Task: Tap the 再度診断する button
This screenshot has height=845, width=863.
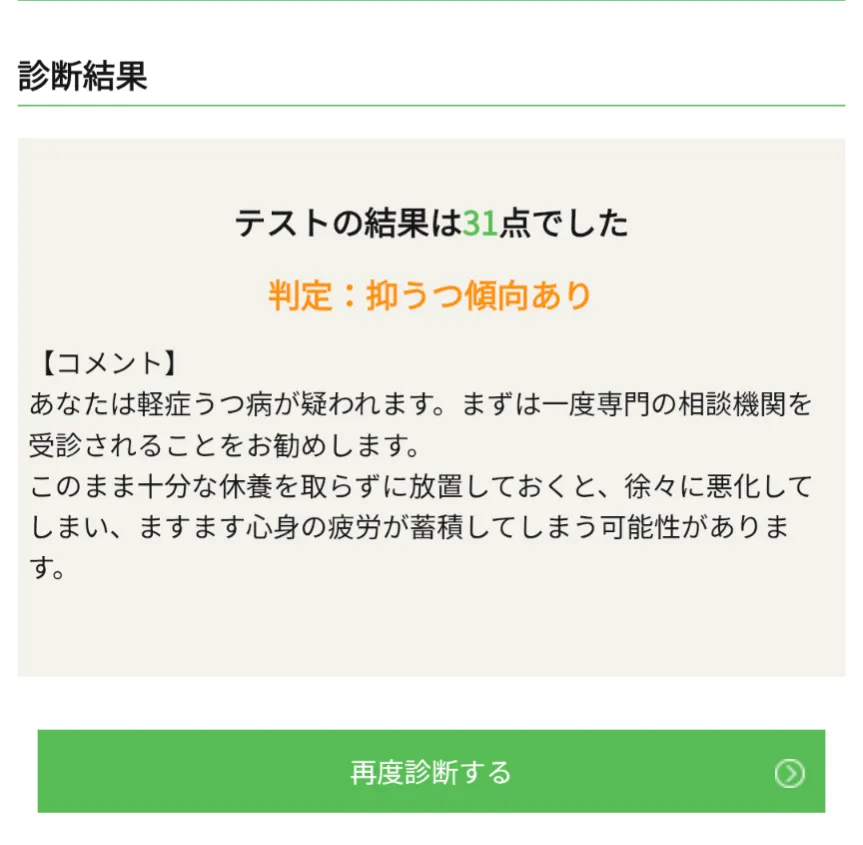Action: [431, 771]
